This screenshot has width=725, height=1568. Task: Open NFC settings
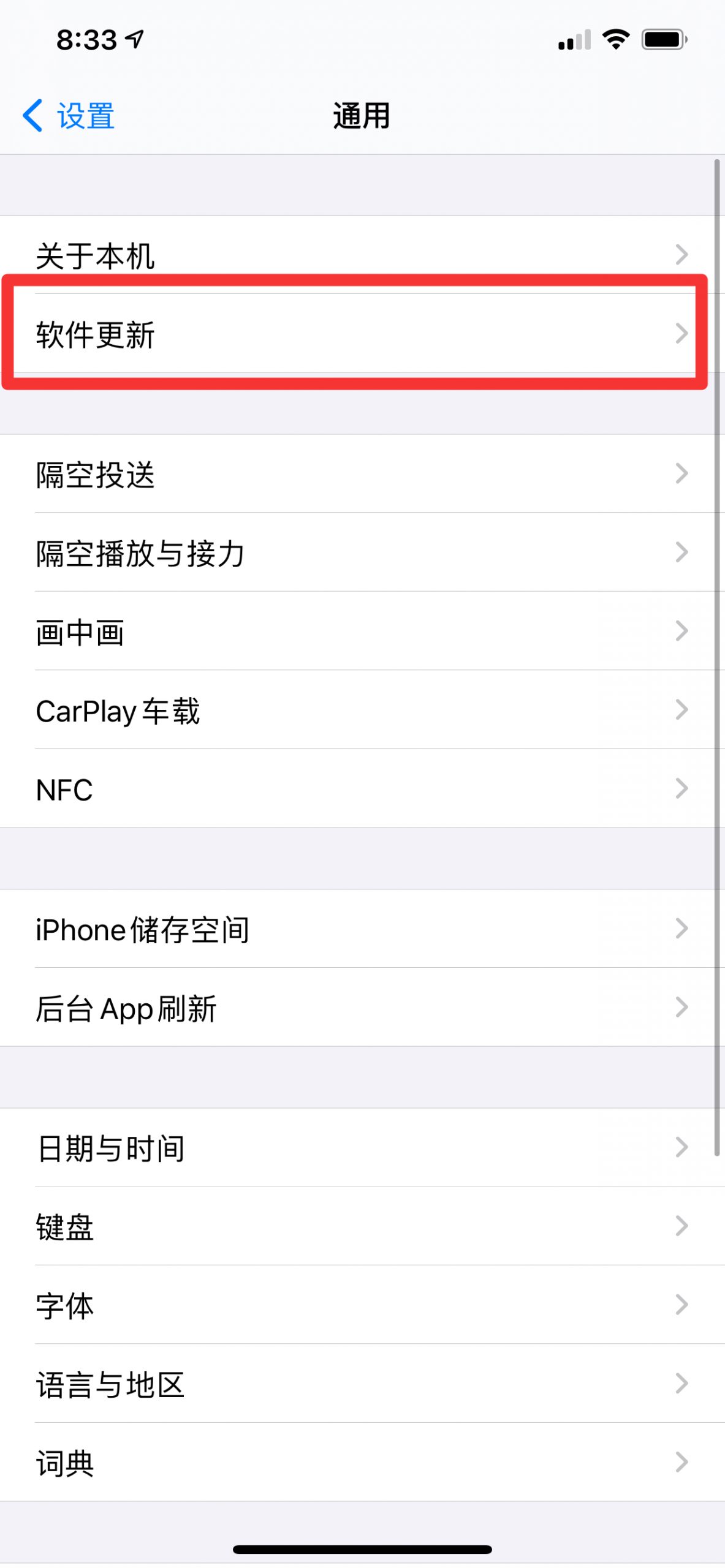[x=362, y=788]
